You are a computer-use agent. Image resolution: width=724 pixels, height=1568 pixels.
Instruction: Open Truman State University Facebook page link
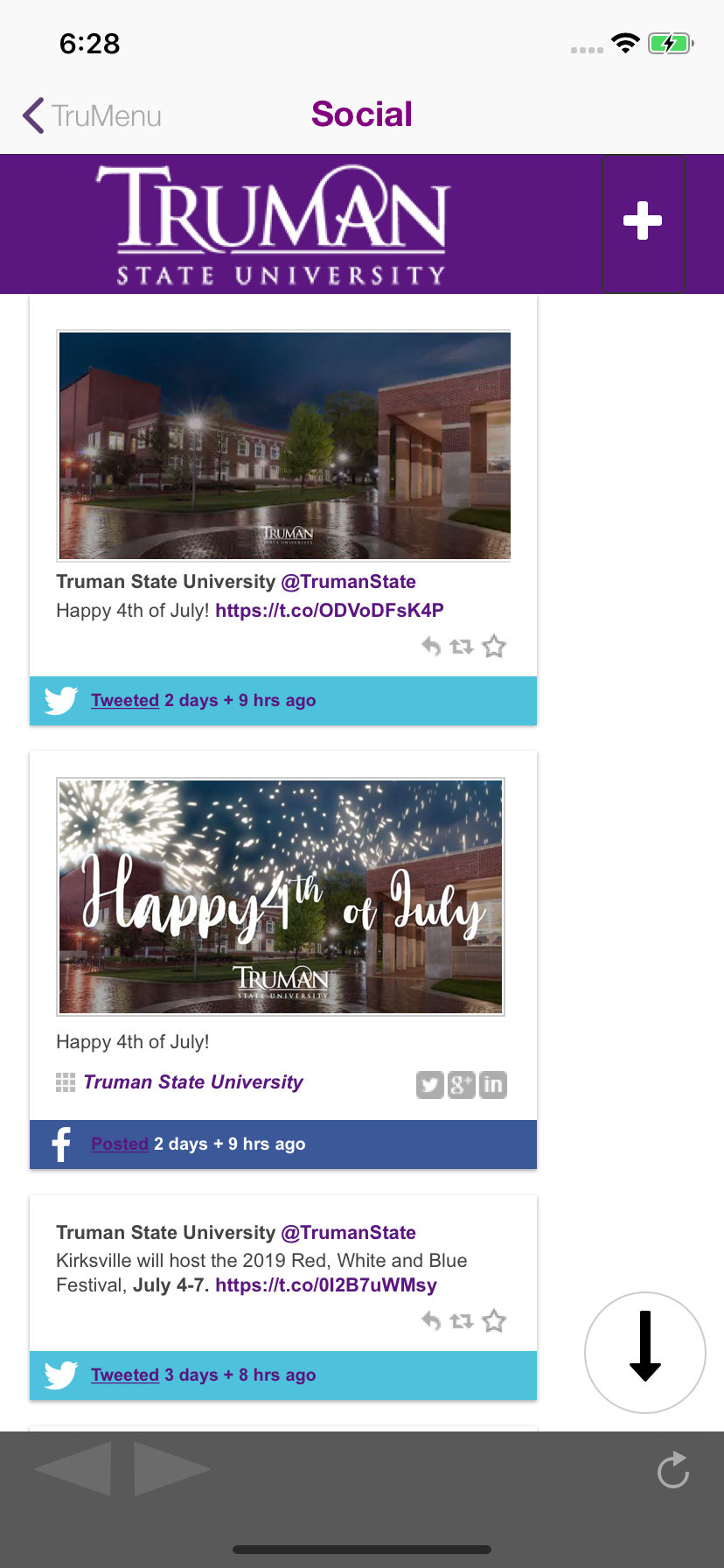point(192,1082)
